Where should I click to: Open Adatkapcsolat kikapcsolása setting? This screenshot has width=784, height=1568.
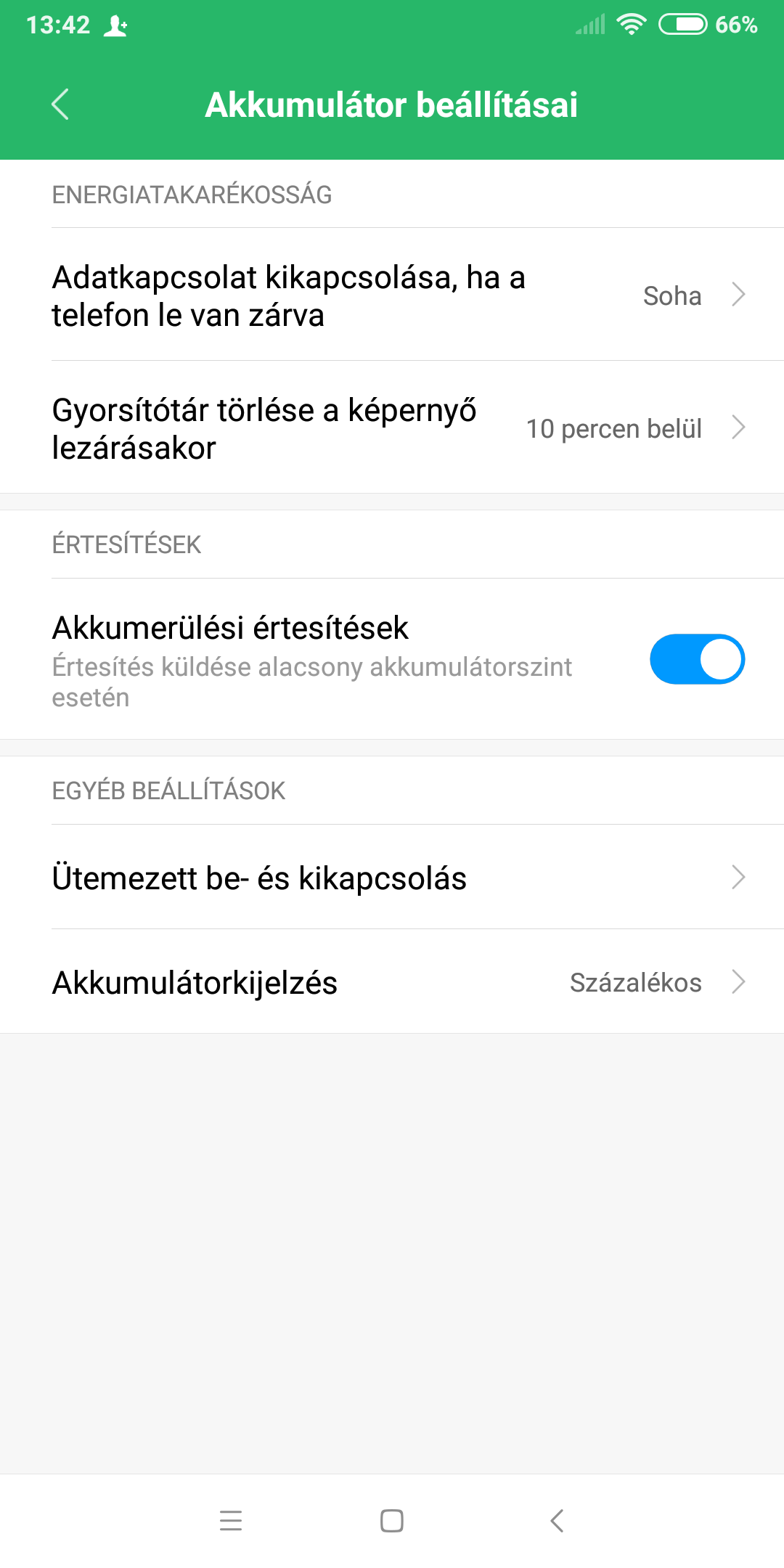coord(392,295)
